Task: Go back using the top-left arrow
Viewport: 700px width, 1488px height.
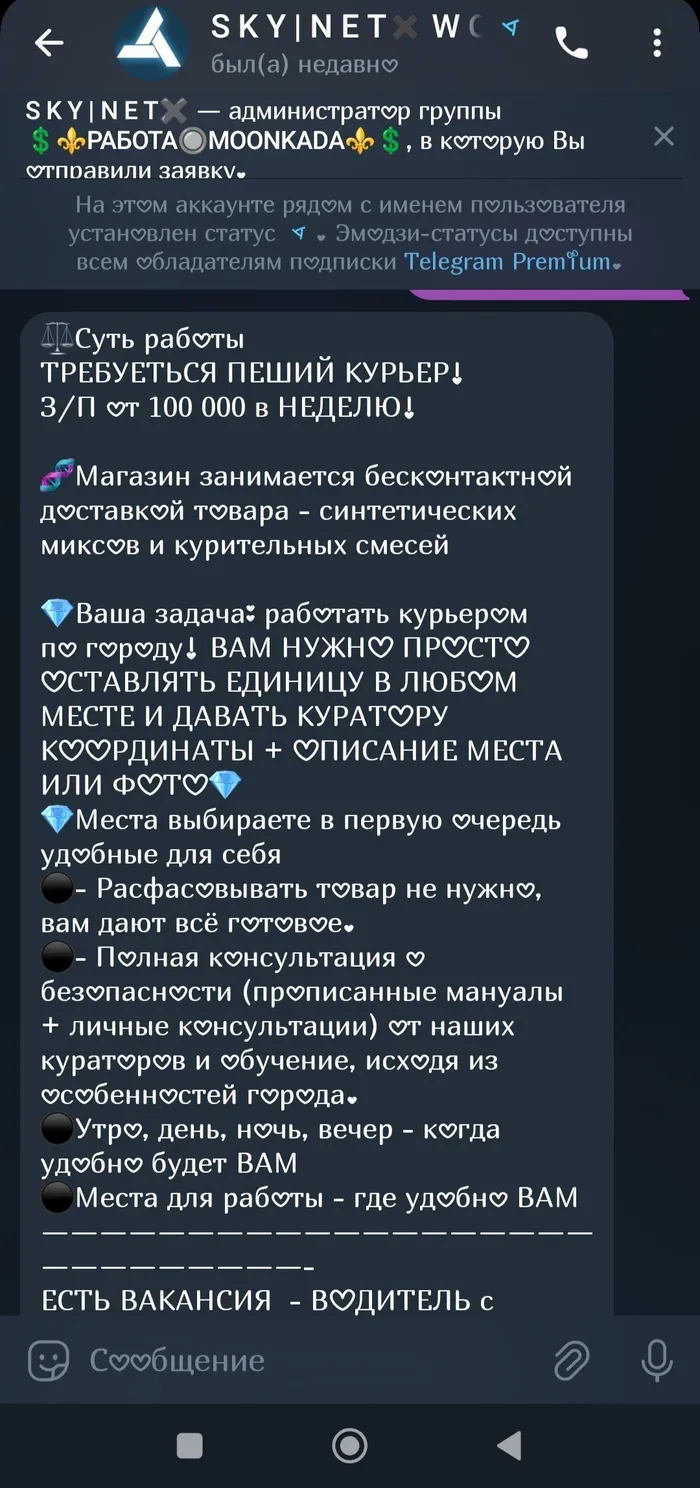Action: point(49,42)
